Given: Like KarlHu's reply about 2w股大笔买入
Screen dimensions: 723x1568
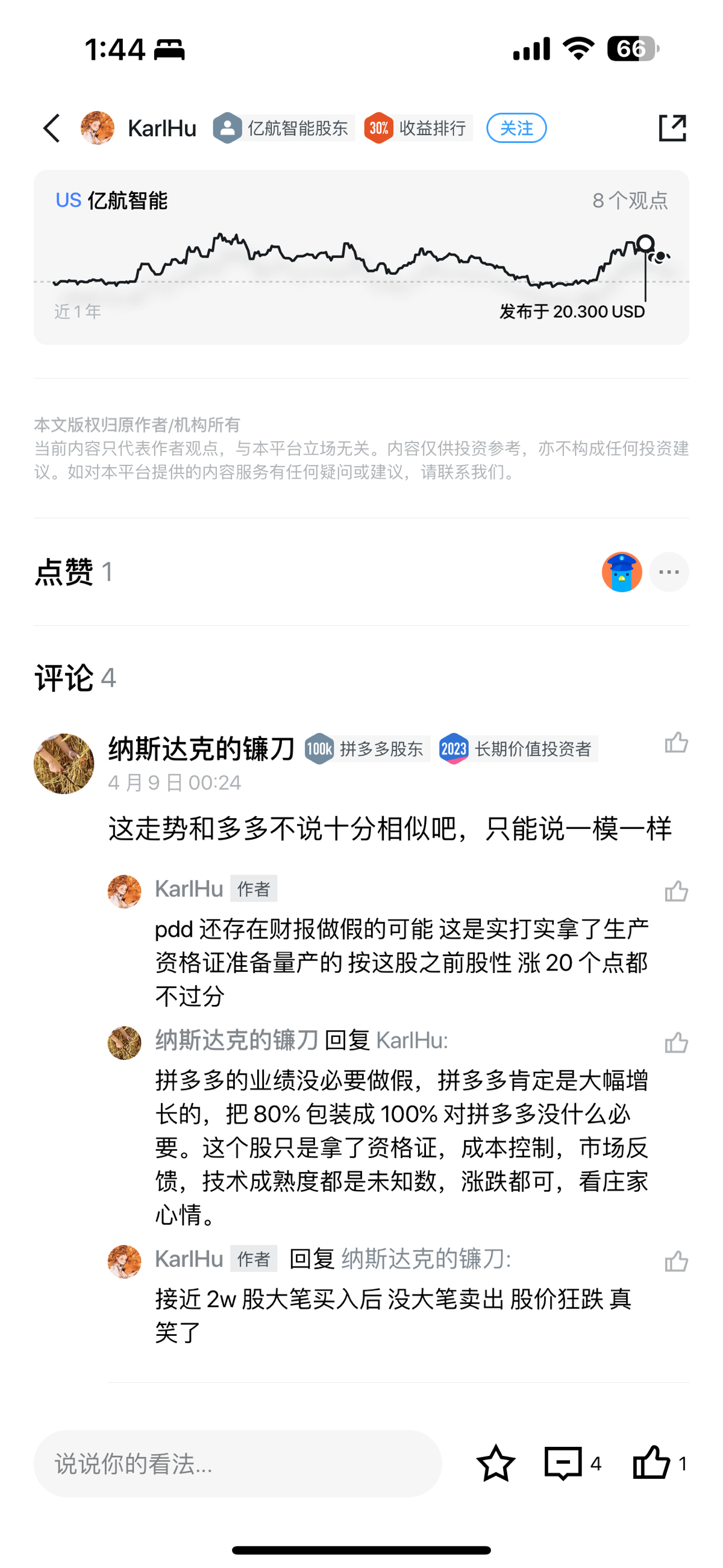Looking at the screenshot, I should click(x=676, y=1262).
